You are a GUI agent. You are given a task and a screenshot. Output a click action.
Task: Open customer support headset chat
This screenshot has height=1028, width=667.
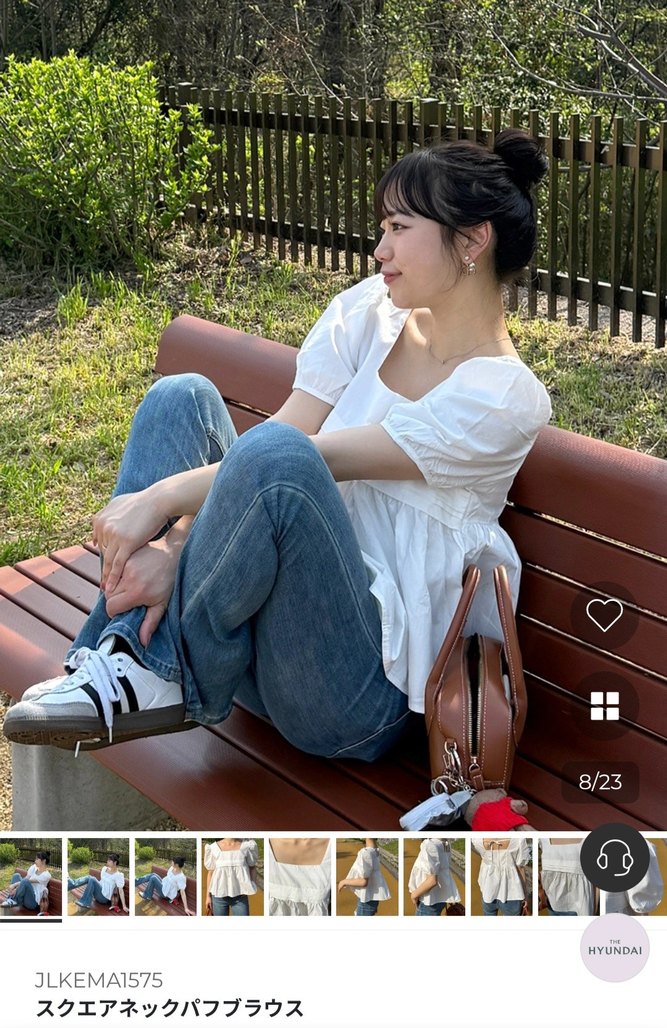614,858
